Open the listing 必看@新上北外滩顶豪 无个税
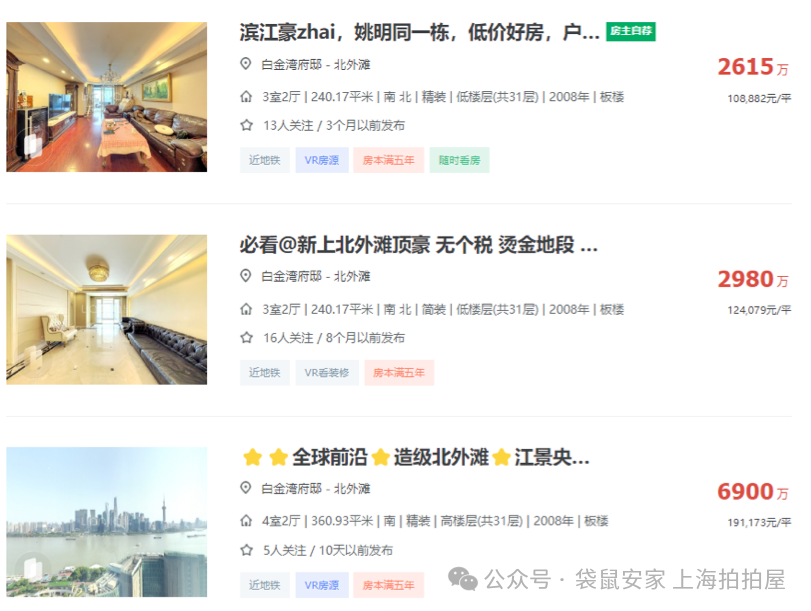 418,245
